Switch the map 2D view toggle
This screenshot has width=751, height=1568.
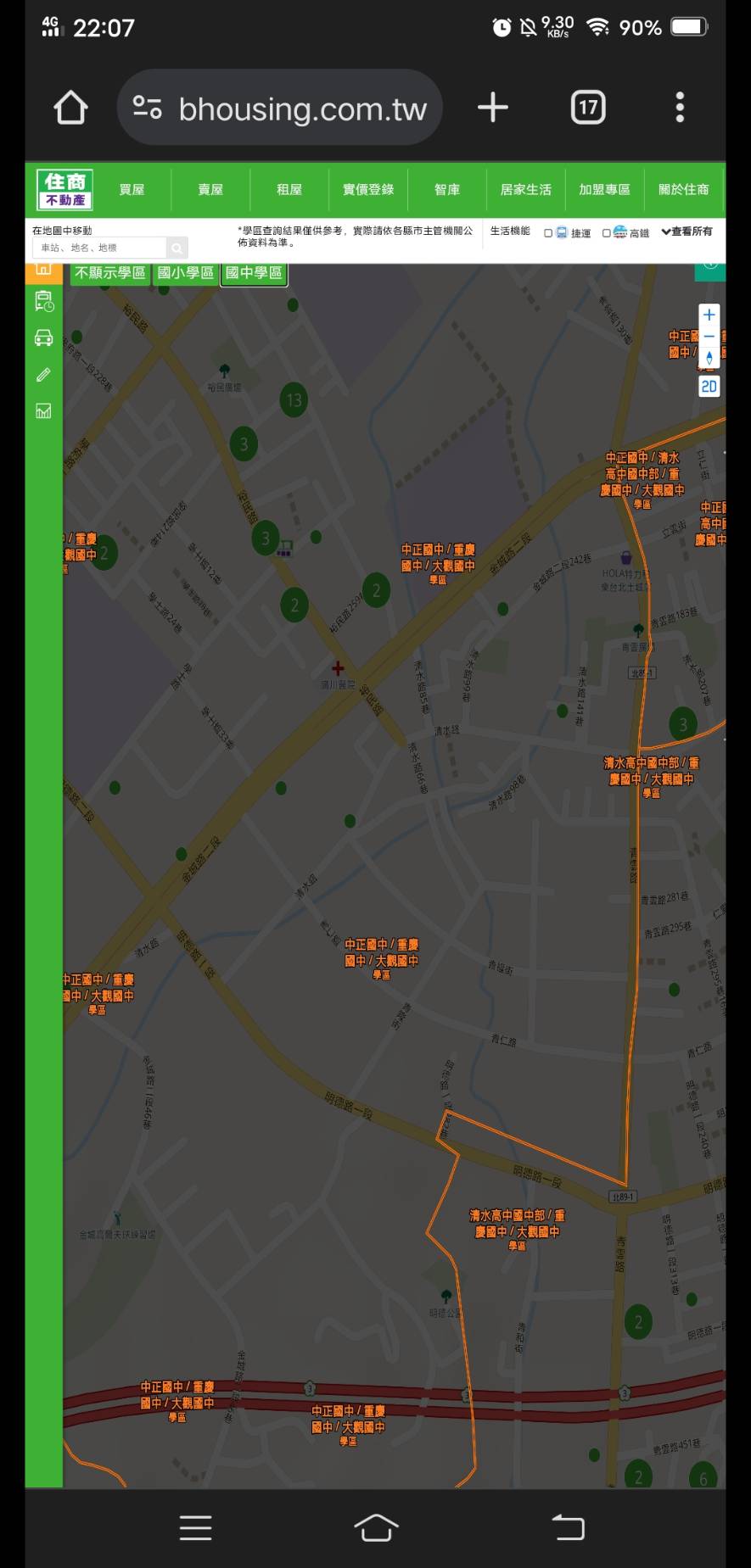[709, 387]
